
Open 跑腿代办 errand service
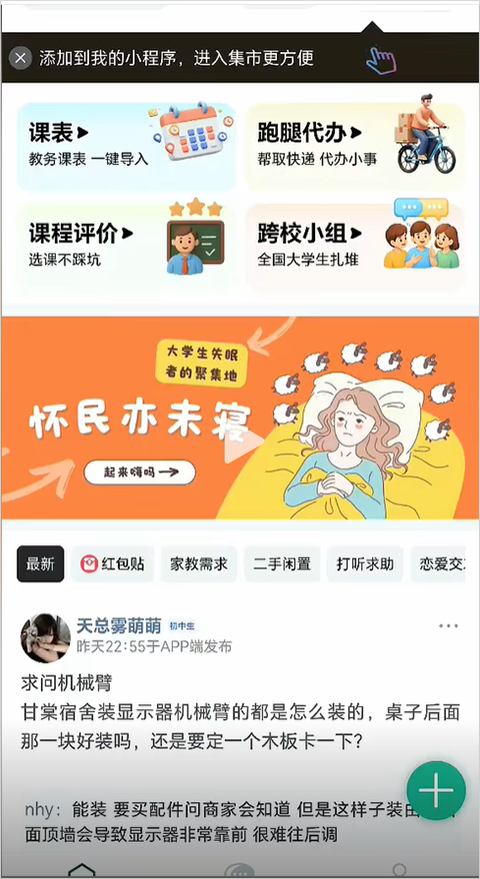click(x=356, y=147)
